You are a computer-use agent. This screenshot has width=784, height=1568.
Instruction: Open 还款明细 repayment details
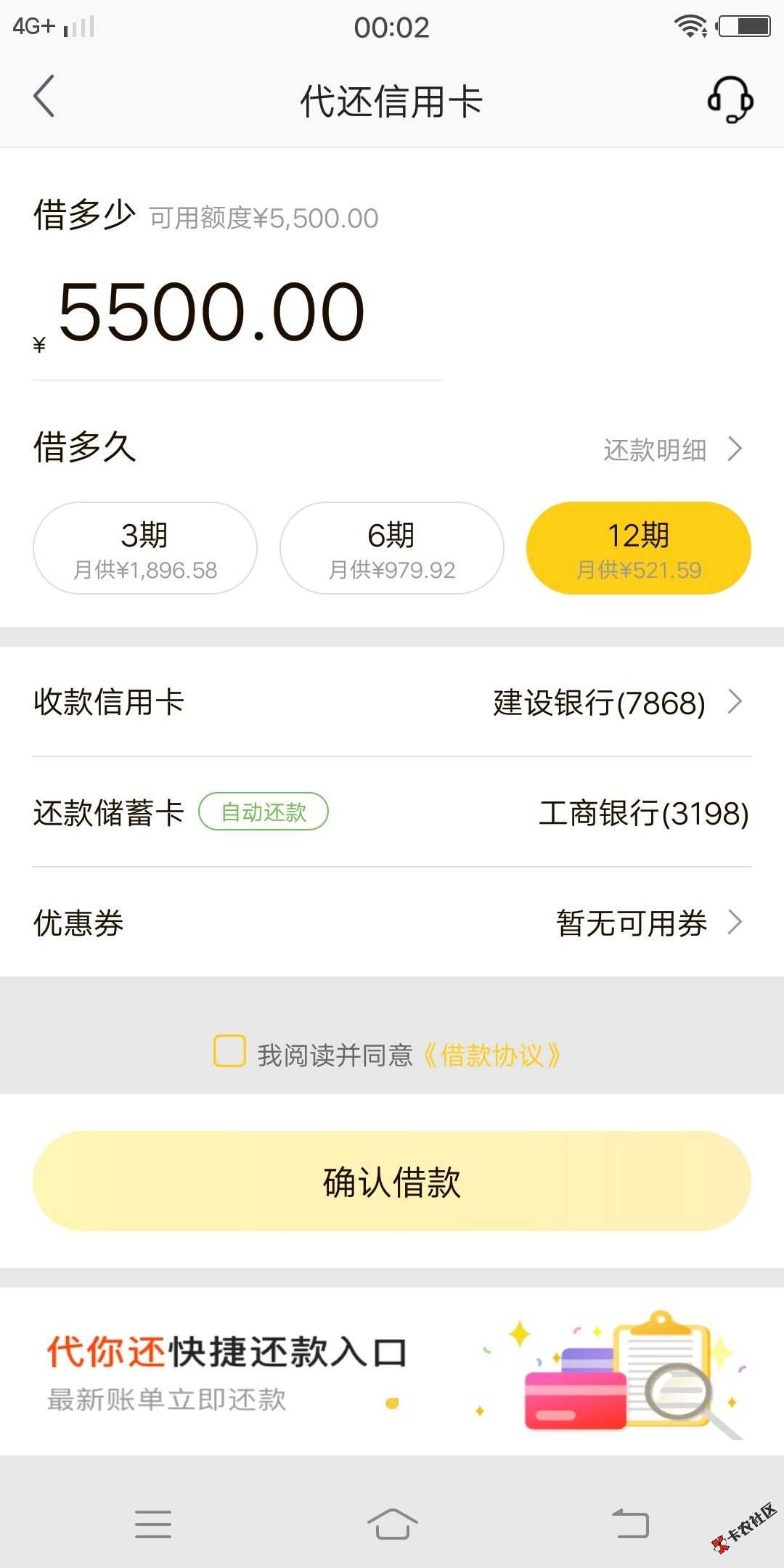pos(672,450)
